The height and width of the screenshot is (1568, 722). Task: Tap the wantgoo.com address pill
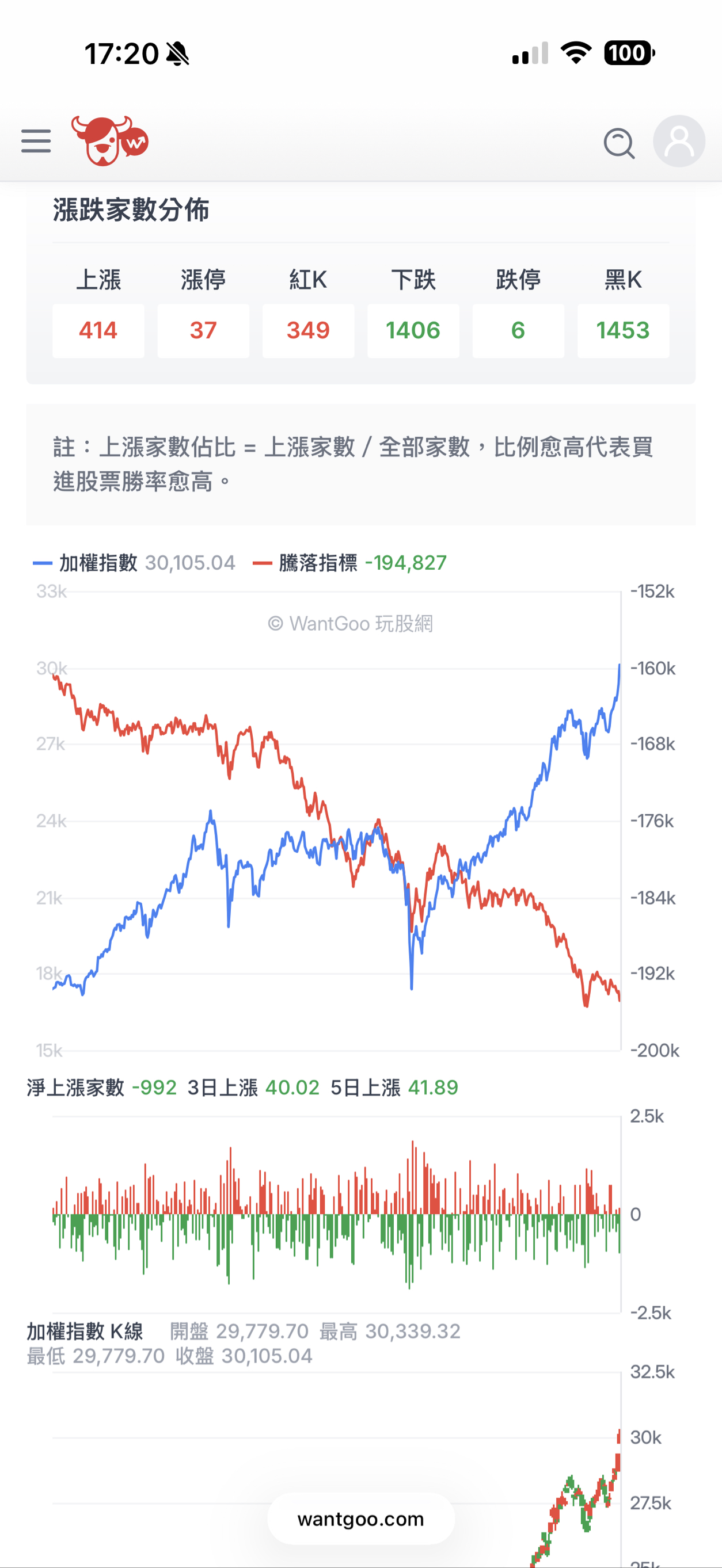tap(360, 1519)
